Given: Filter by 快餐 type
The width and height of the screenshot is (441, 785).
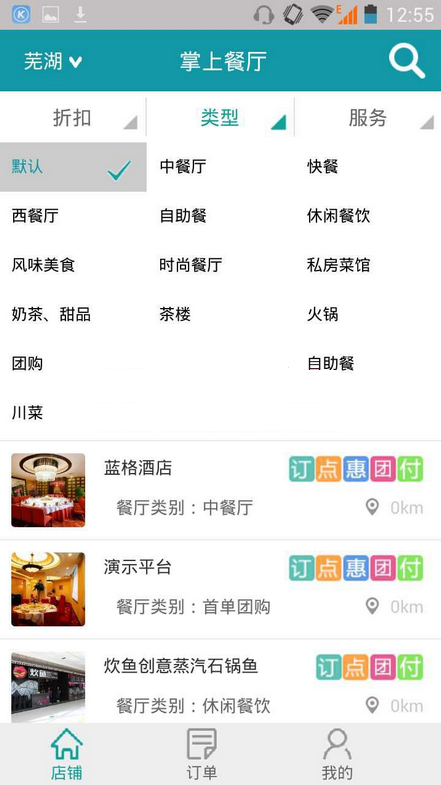Looking at the screenshot, I should pos(322,167).
